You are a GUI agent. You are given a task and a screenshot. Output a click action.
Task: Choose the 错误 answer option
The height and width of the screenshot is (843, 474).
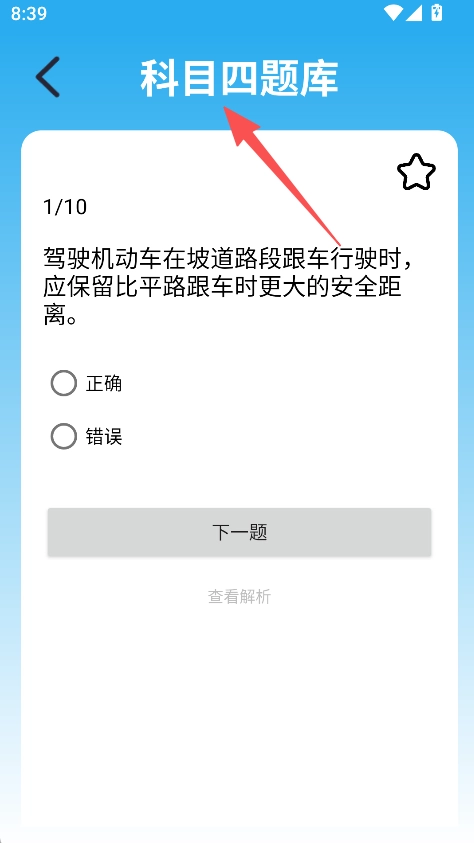(87, 436)
